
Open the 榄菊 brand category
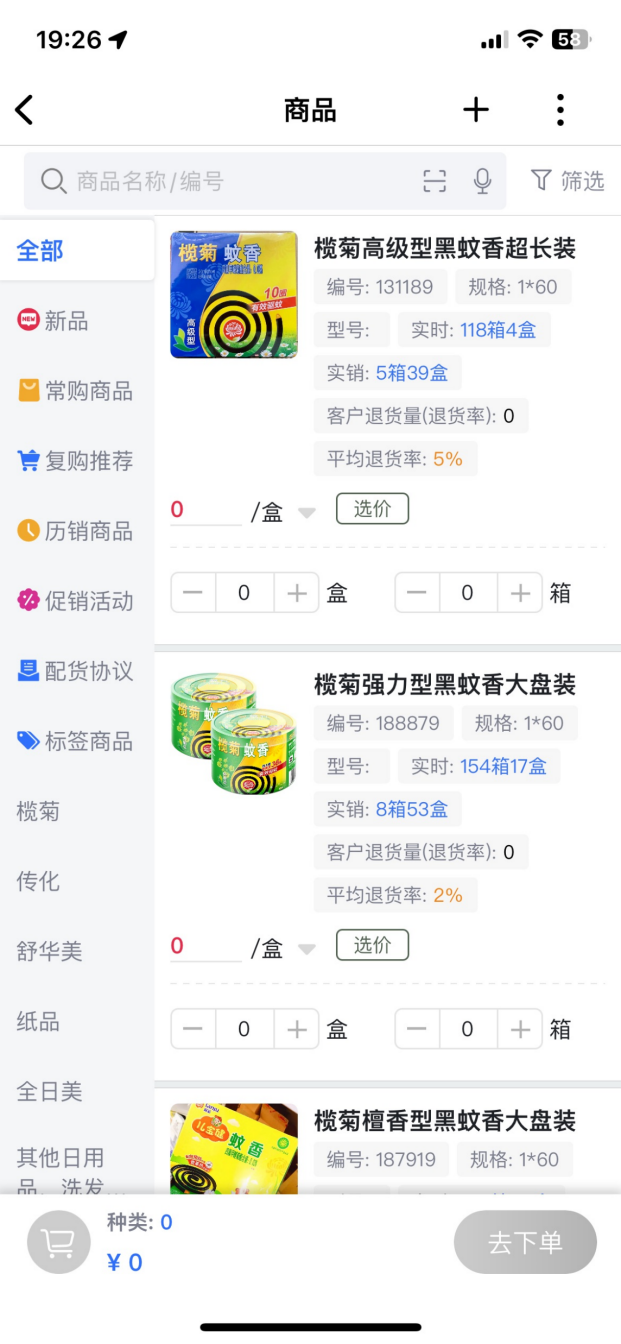pyautogui.click(x=38, y=811)
